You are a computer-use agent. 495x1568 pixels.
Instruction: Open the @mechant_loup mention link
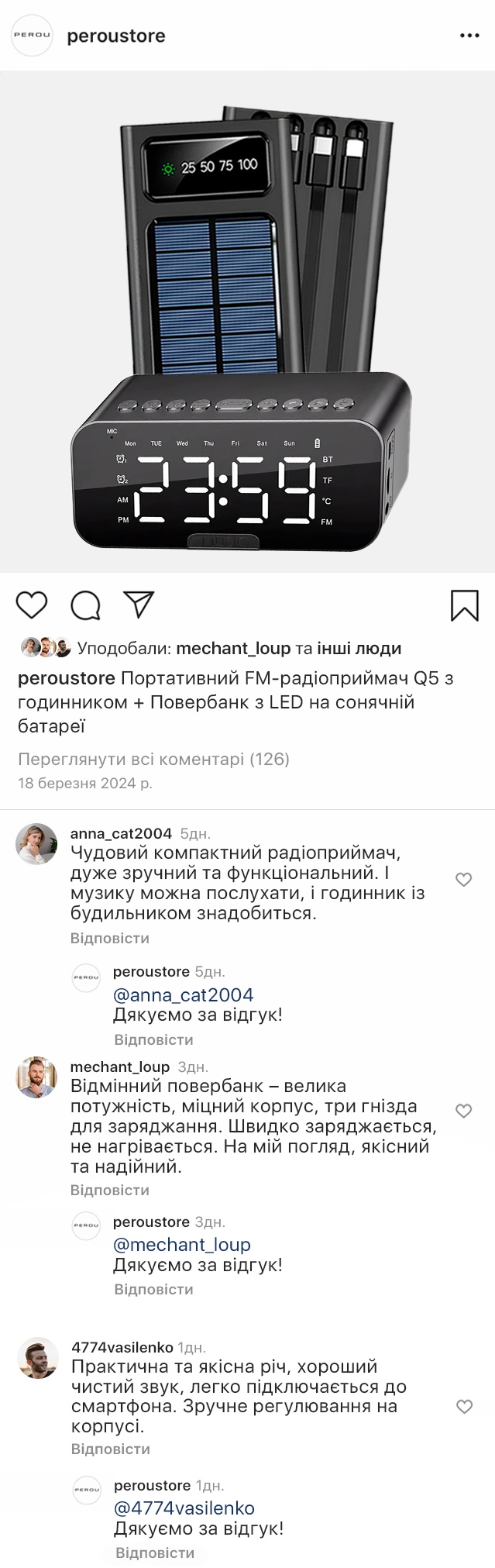[181, 1244]
